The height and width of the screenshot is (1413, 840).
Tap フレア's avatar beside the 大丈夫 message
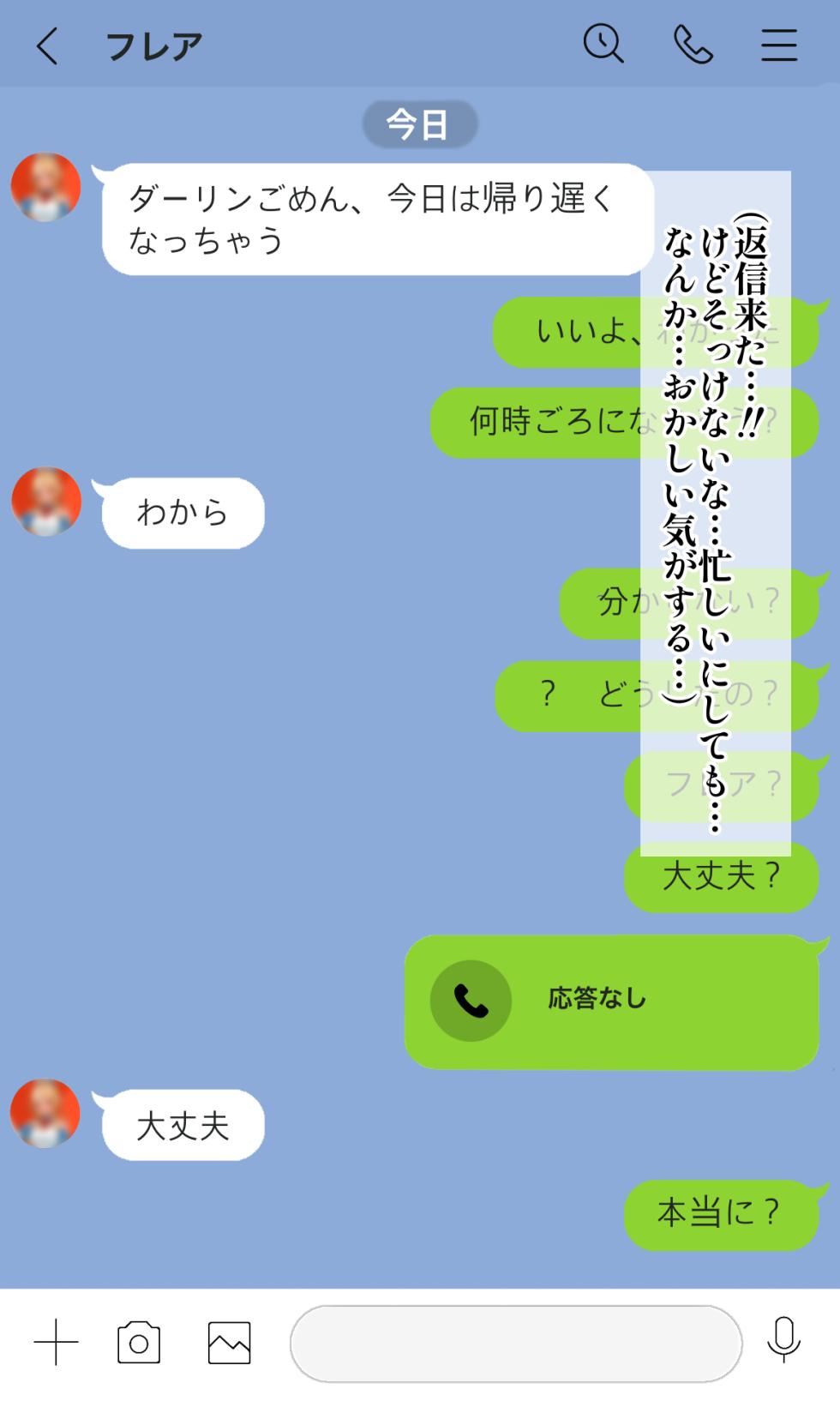click(45, 1113)
